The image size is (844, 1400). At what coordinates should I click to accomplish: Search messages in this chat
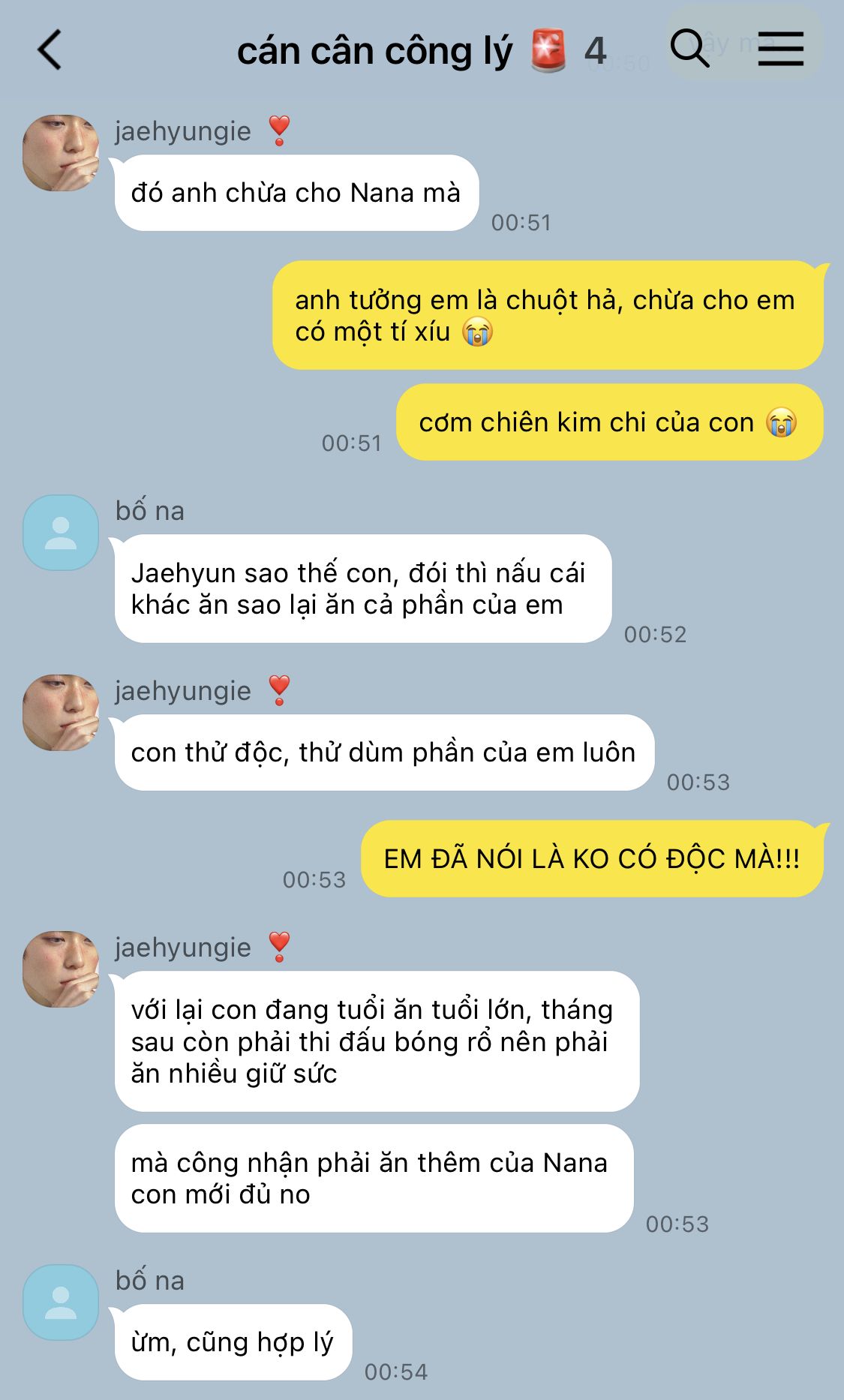[x=689, y=49]
